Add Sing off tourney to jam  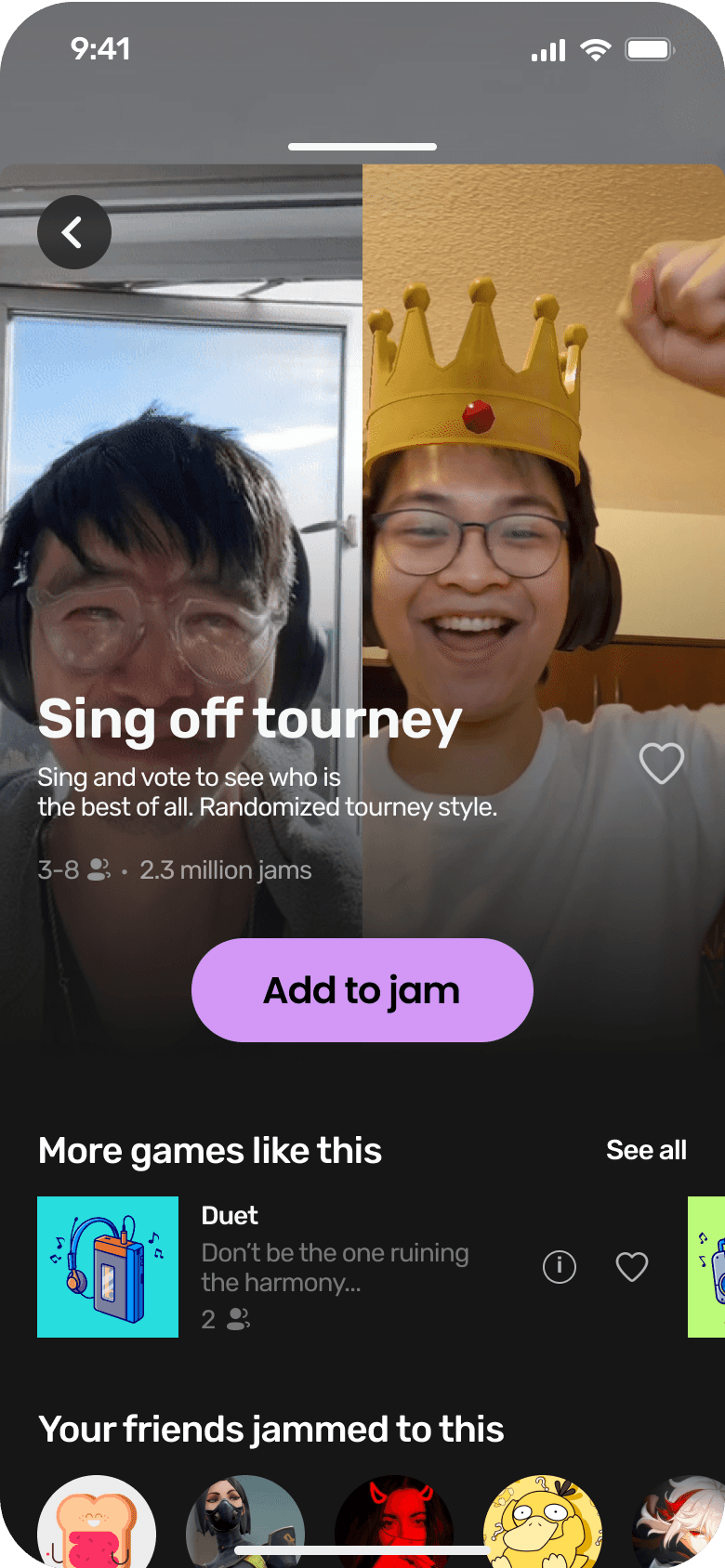point(362,990)
